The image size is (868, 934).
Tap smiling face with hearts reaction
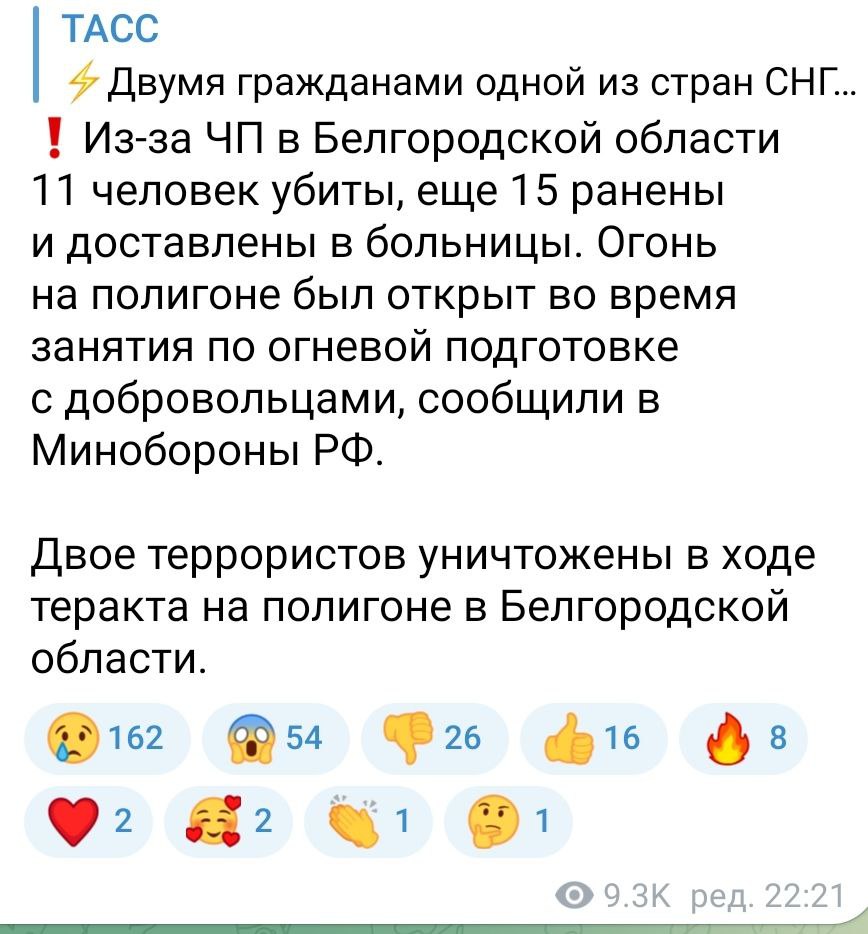point(228,821)
